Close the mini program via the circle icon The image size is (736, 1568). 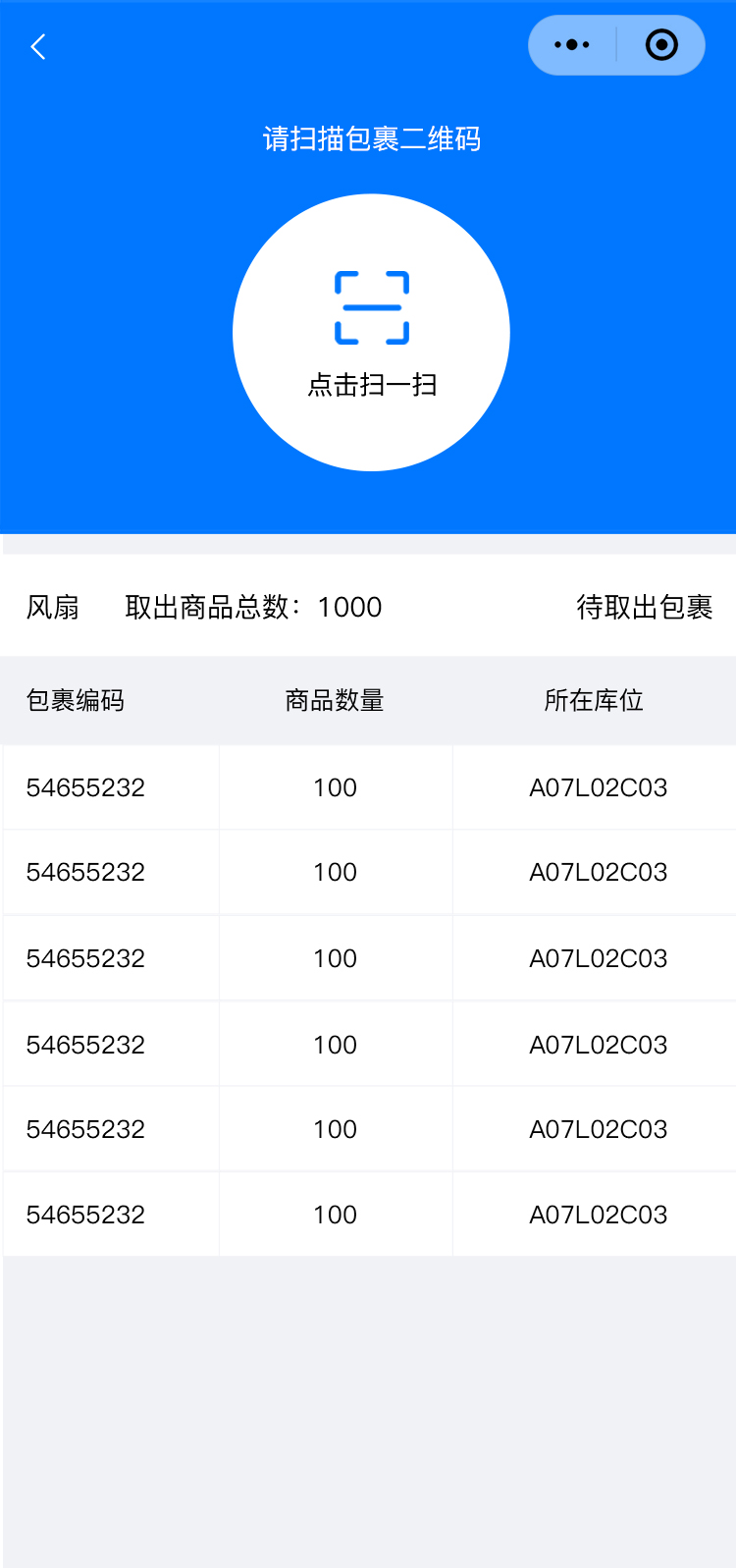[661, 45]
